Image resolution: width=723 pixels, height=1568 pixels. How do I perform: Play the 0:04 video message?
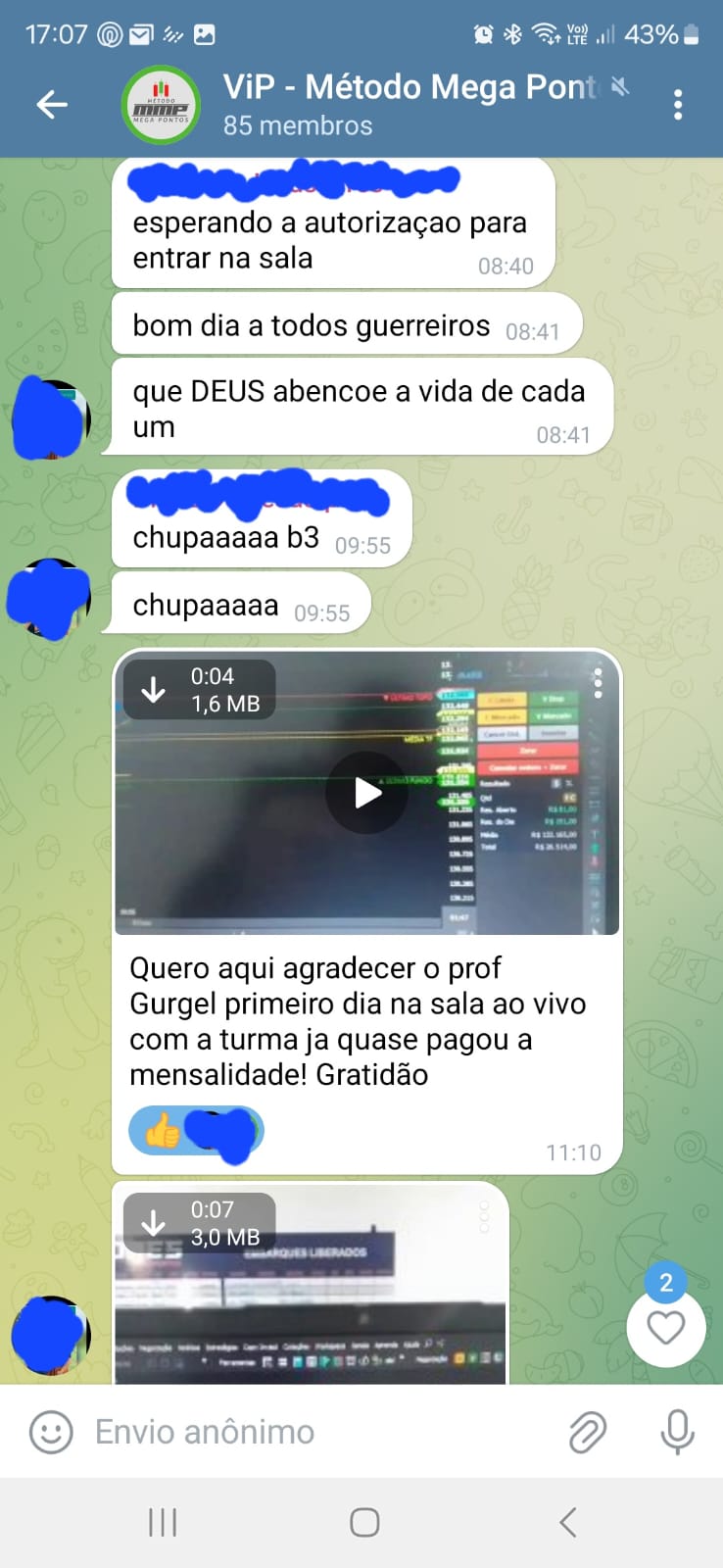pyautogui.click(x=366, y=793)
